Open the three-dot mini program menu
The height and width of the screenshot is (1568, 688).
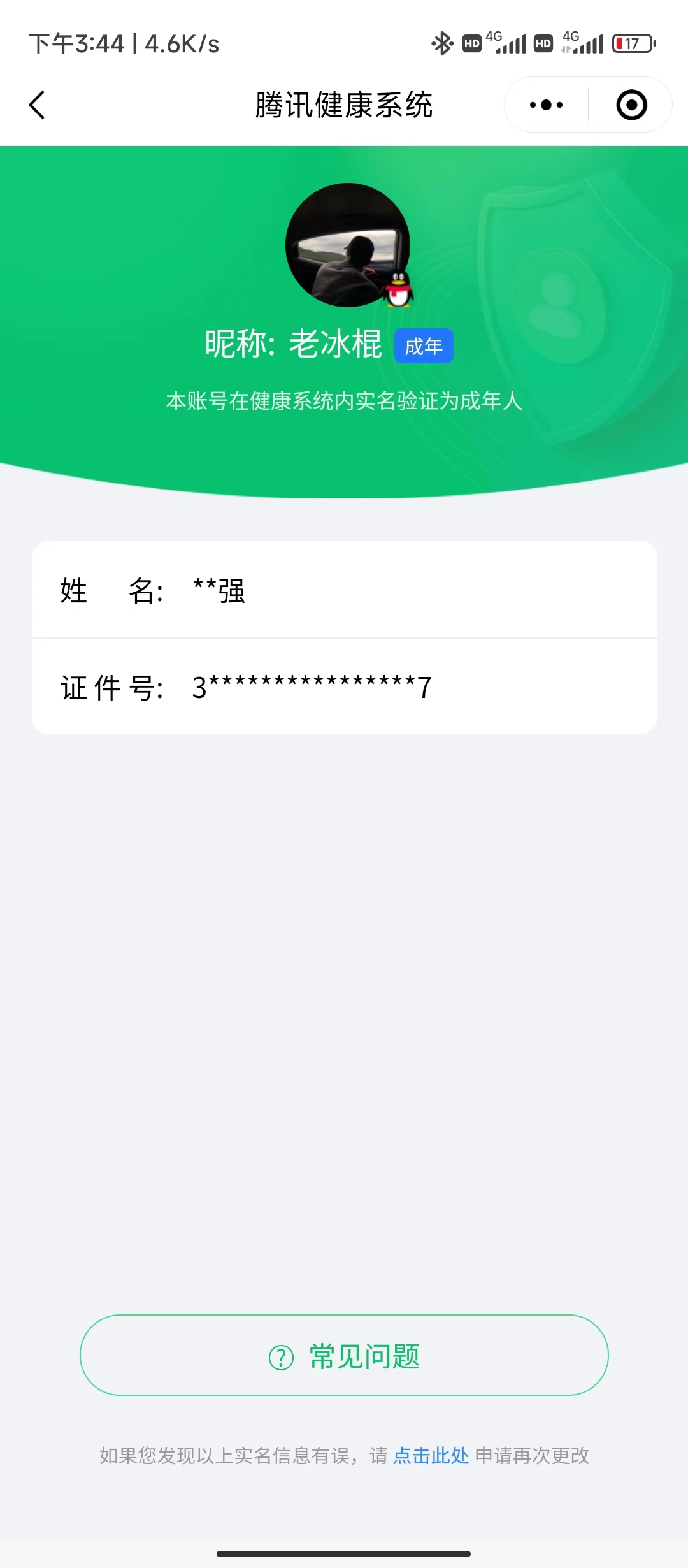point(546,105)
